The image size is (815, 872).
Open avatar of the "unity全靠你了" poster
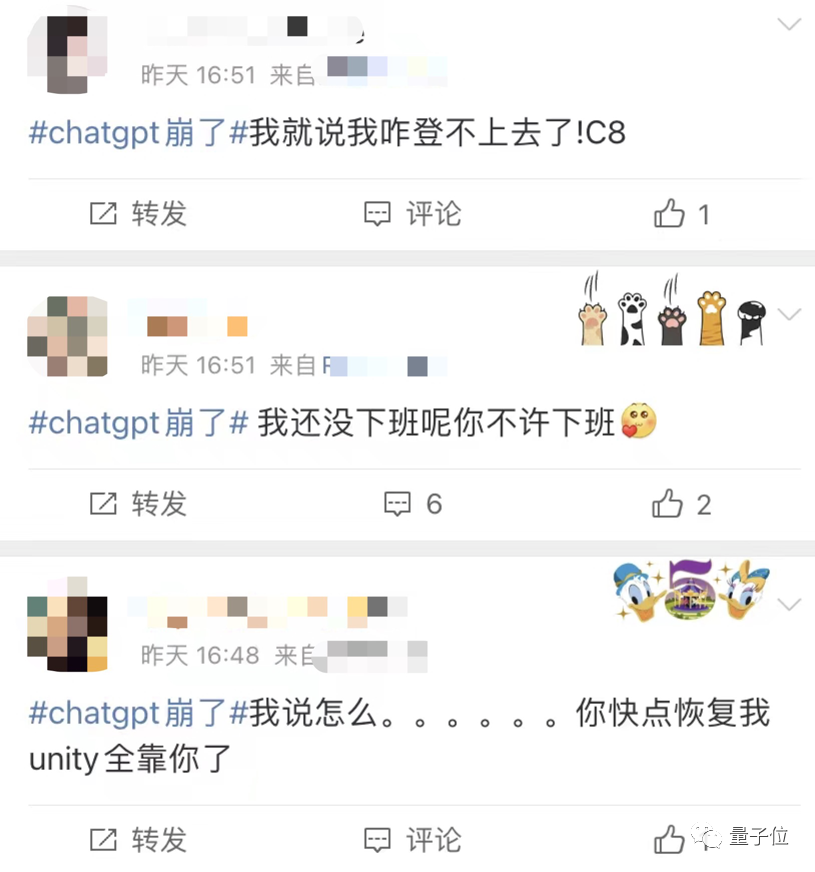coord(67,626)
